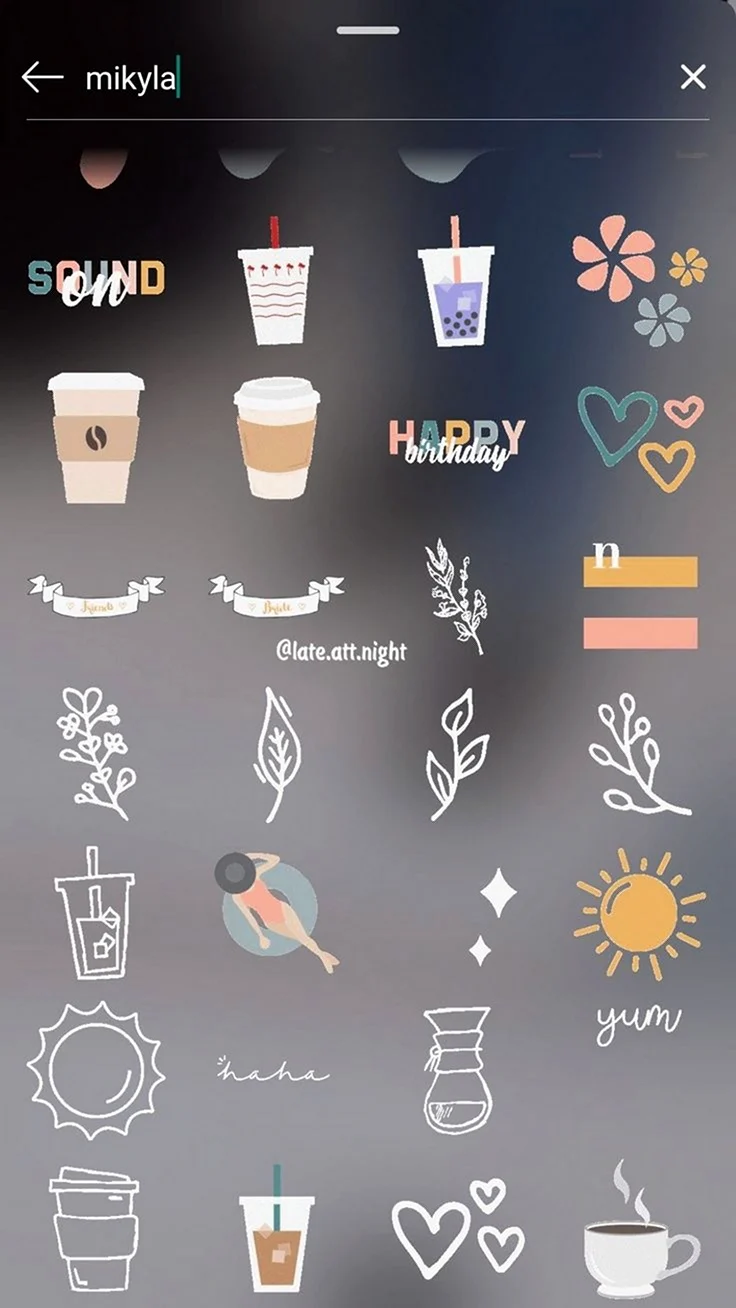Choose the Friends ribbon banner sticker
Screen dimensions: 736x1308
pos(96,596)
